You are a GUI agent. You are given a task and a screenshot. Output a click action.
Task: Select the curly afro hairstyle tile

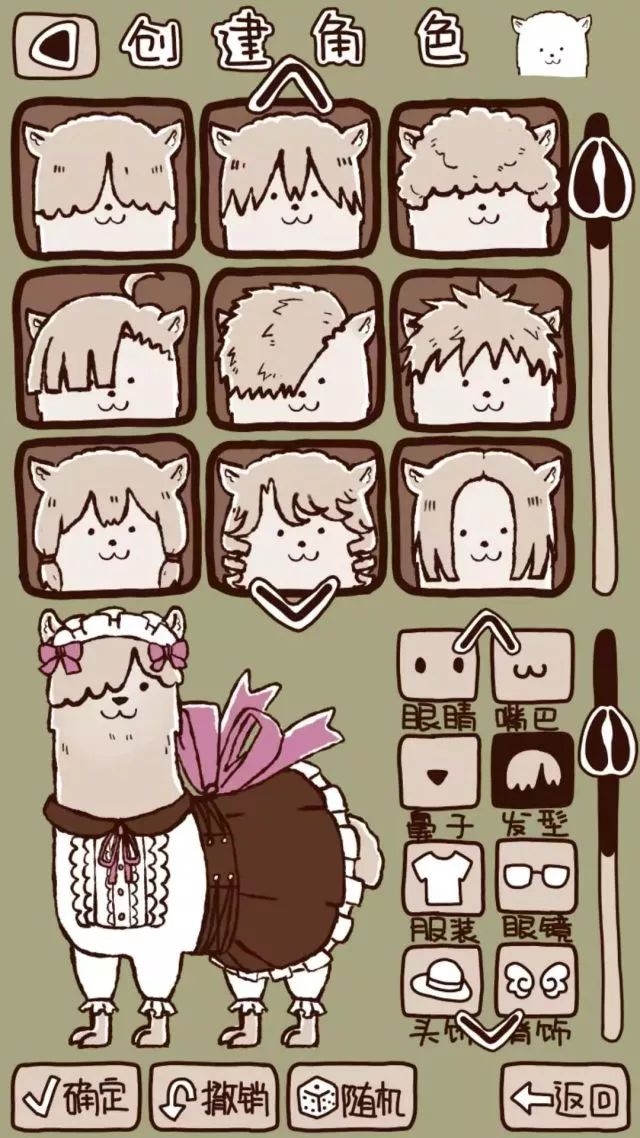tap(480, 179)
